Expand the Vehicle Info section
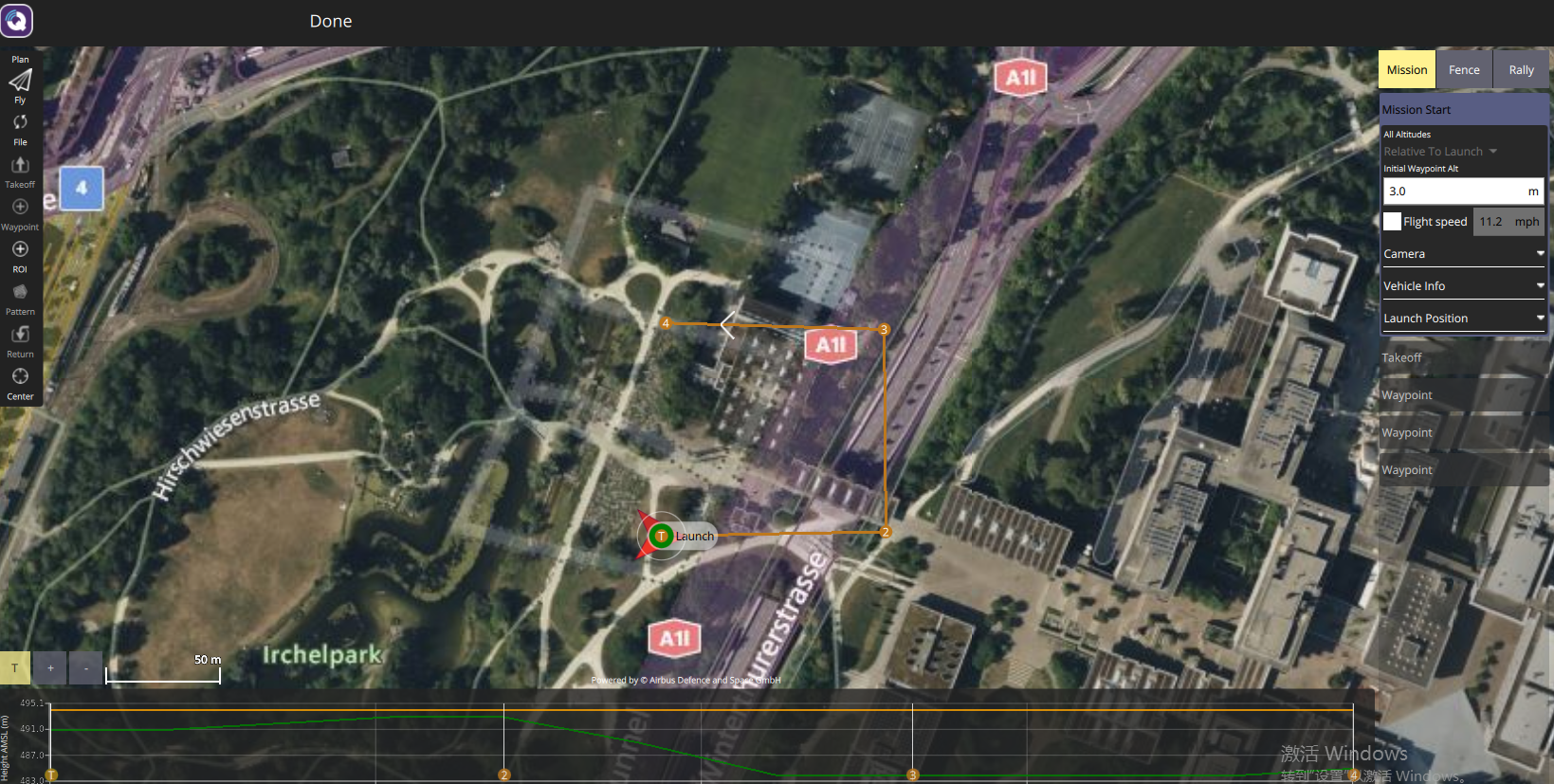The width and height of the screenshot is (1554, 784). pyautogui.click(x=1463, y=286)
